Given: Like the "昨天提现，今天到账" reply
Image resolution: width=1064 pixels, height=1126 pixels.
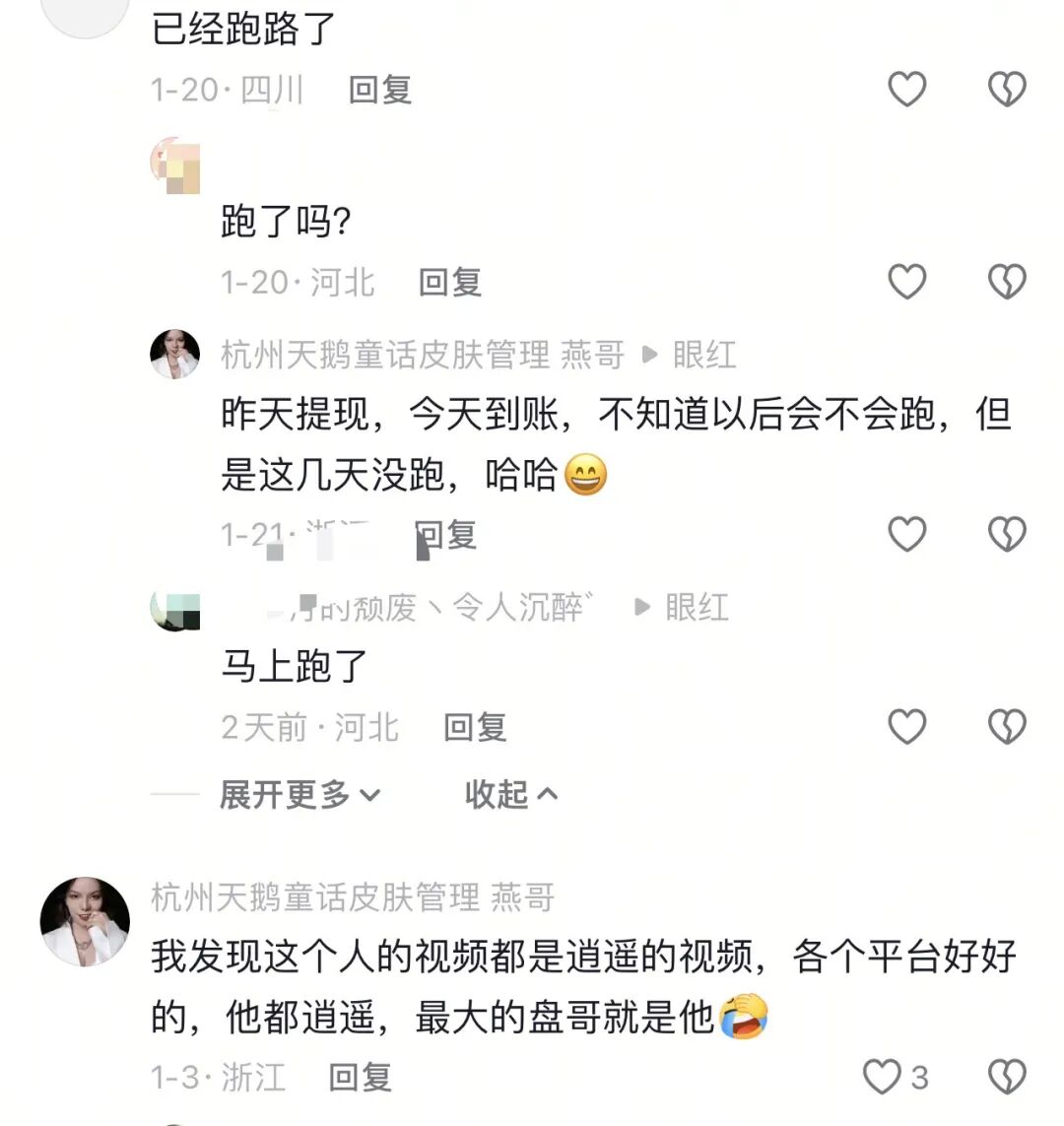Looking at the screenshot, I should tap(906, 534).
